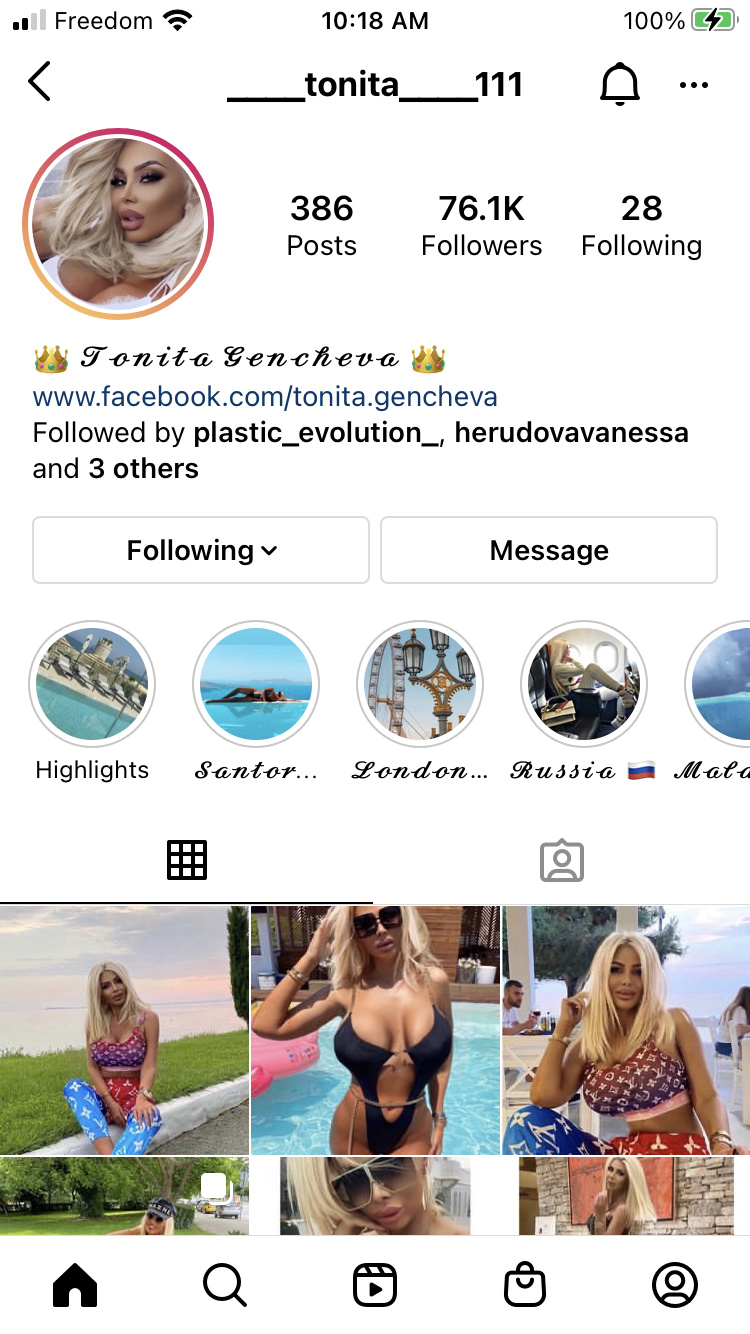The width and height of the screenshot is (750, 1334).
Task: Select the posts grid tab
Action: [187, 860]
